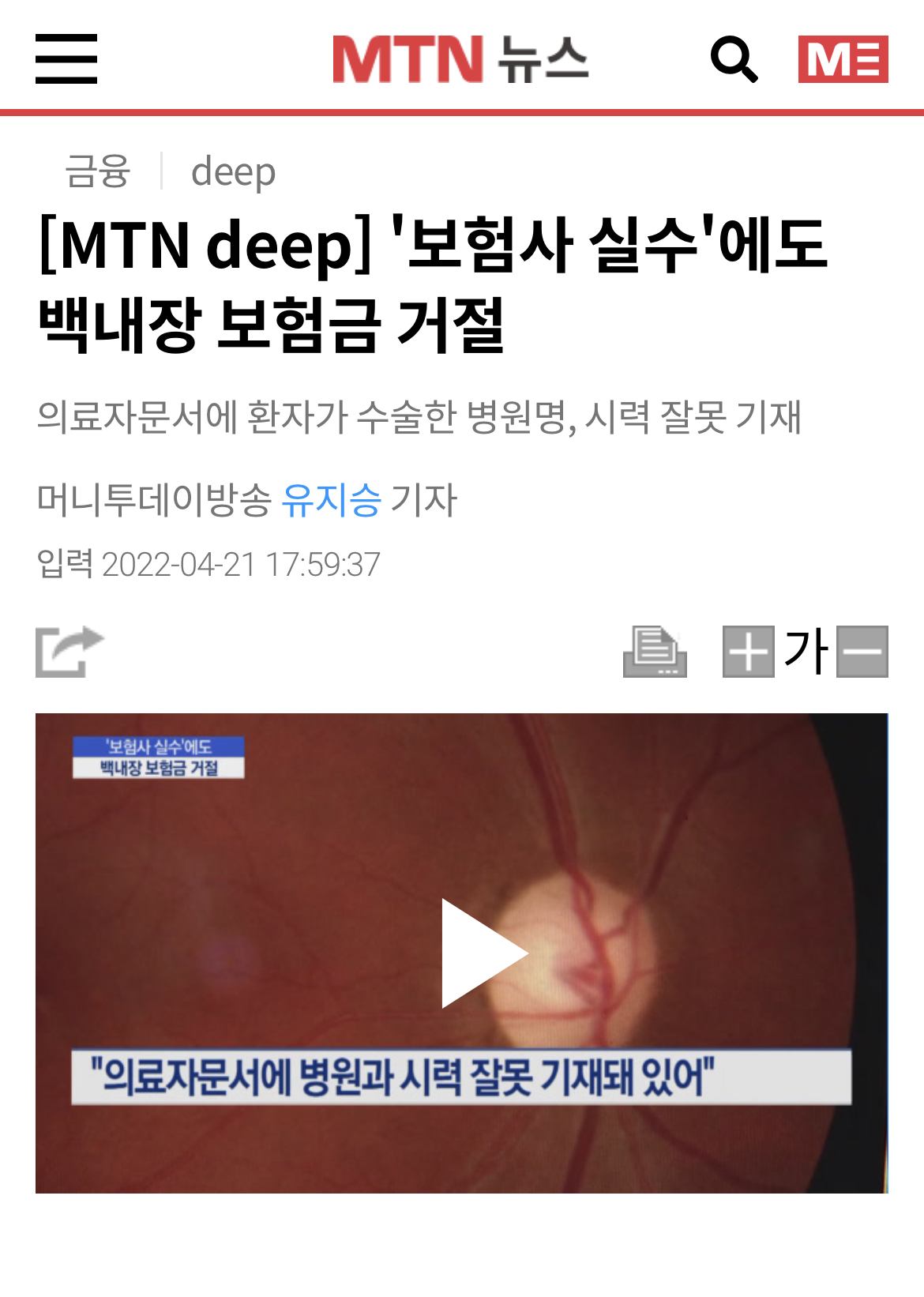Increase the font size with plus
The width and height of the screenshot is (924, 1297).
pyautogui.click(x=748, y=652)
